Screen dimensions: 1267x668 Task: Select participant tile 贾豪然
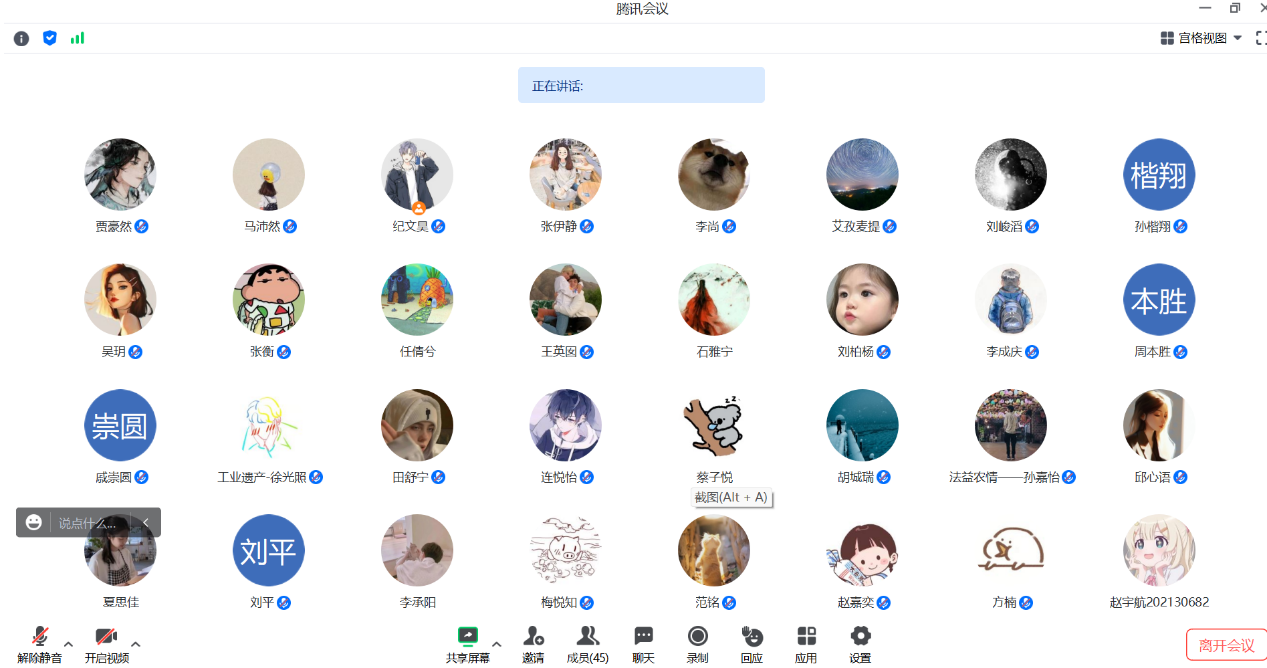(120, 175)
